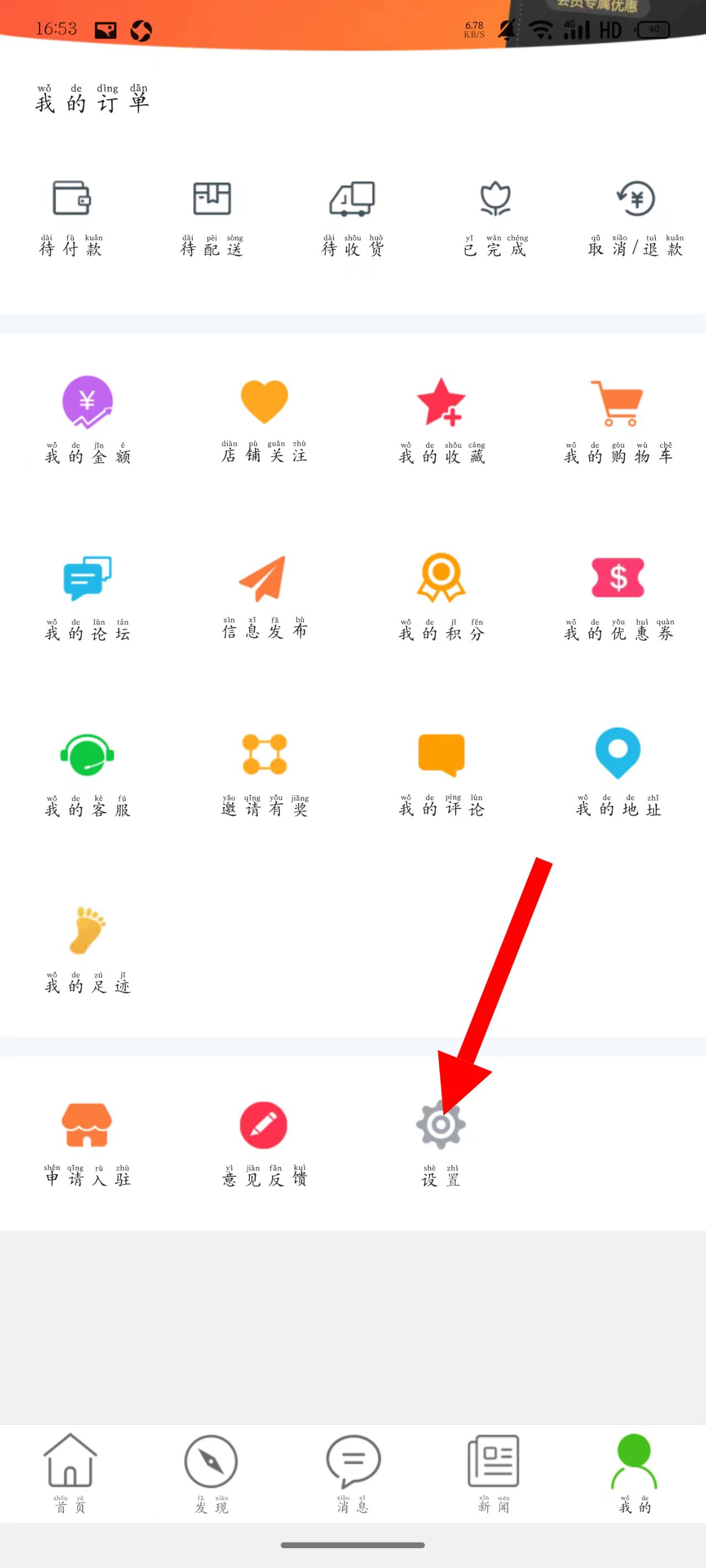Screen dimensions: 706x1568
Task: Open 信息发布 post information
Action: tap(264, 595)
